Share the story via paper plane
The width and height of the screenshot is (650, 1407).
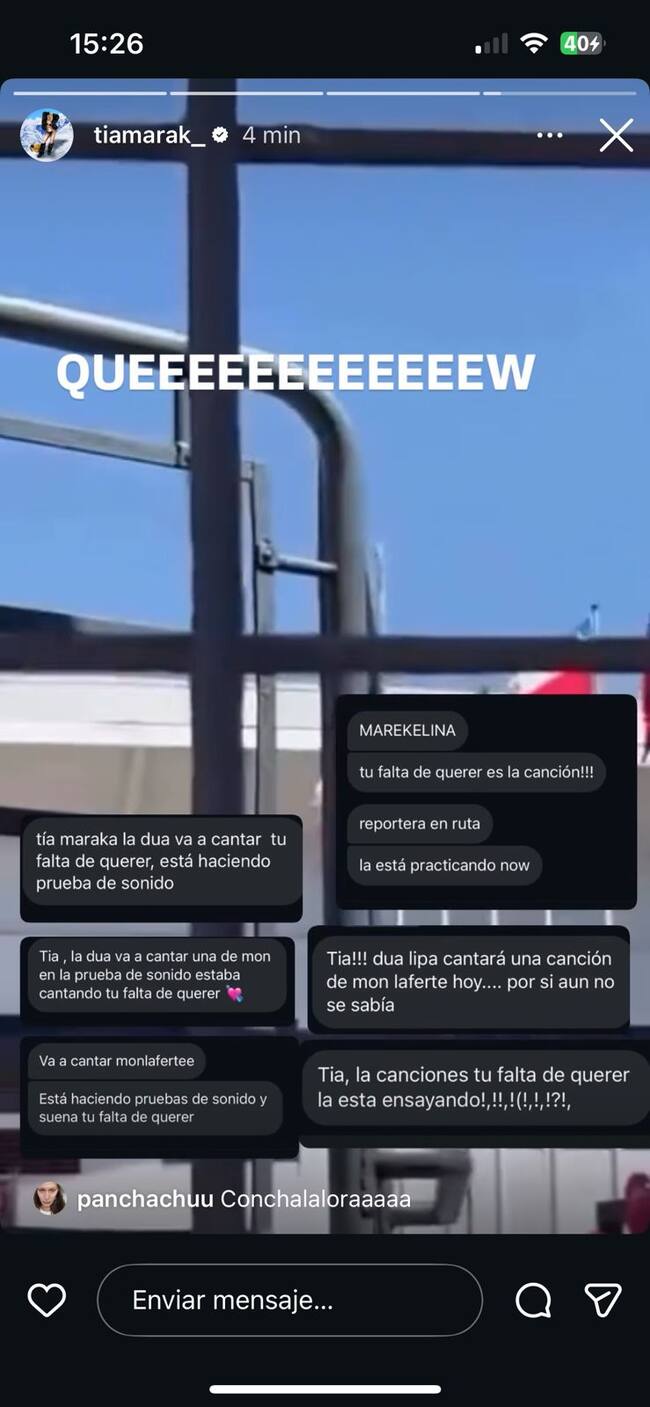(603, 1299)
